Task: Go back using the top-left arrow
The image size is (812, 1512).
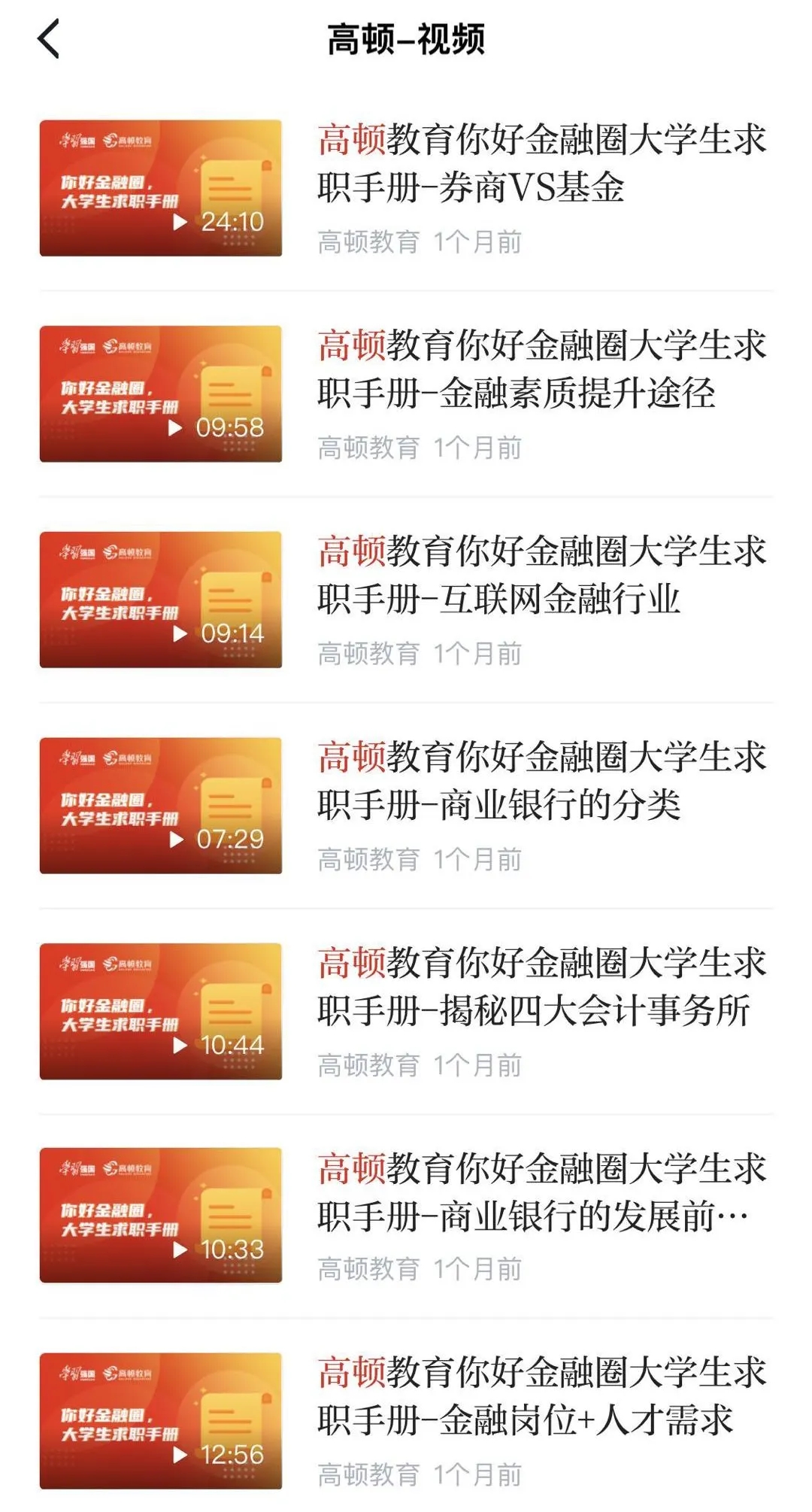Action: tap(49, 39)
